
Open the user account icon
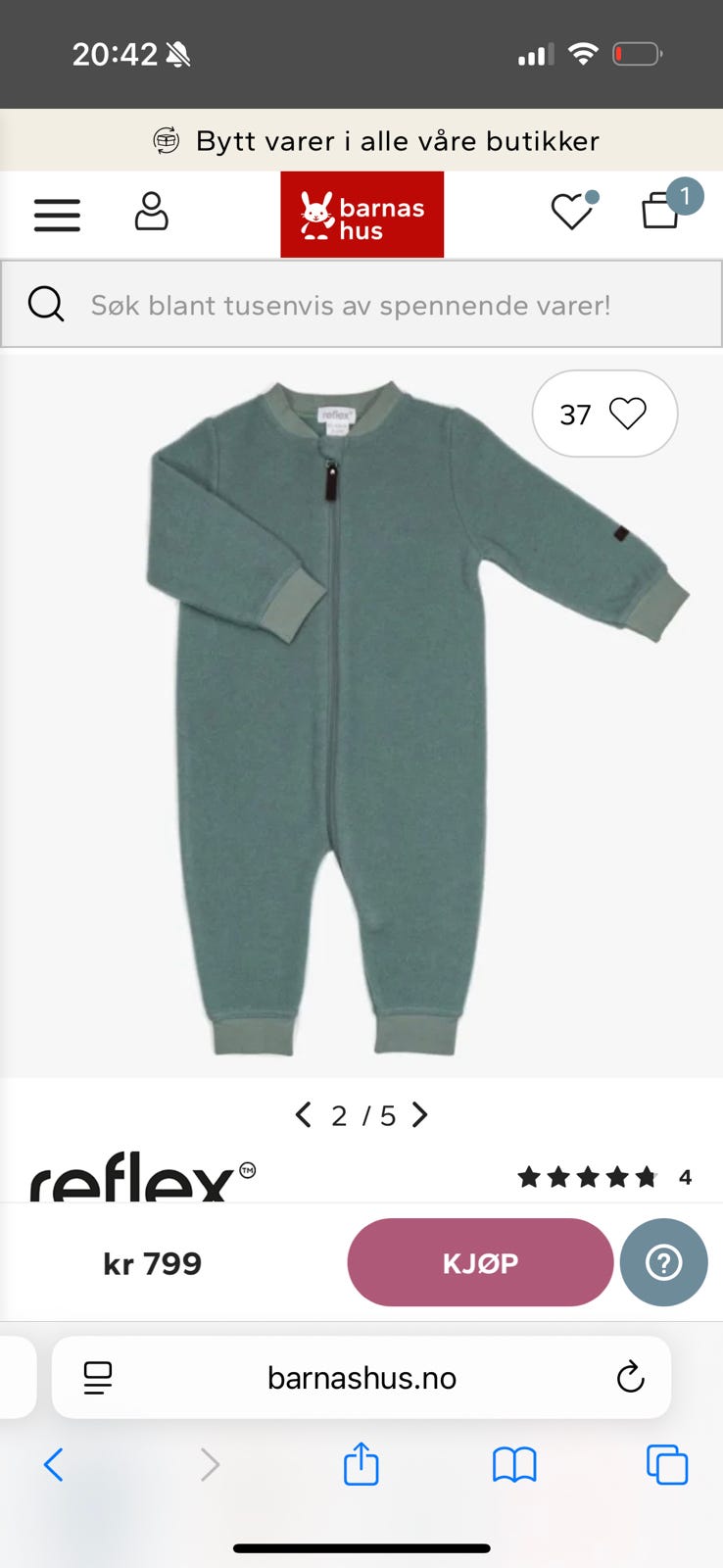tap(151, 212)
